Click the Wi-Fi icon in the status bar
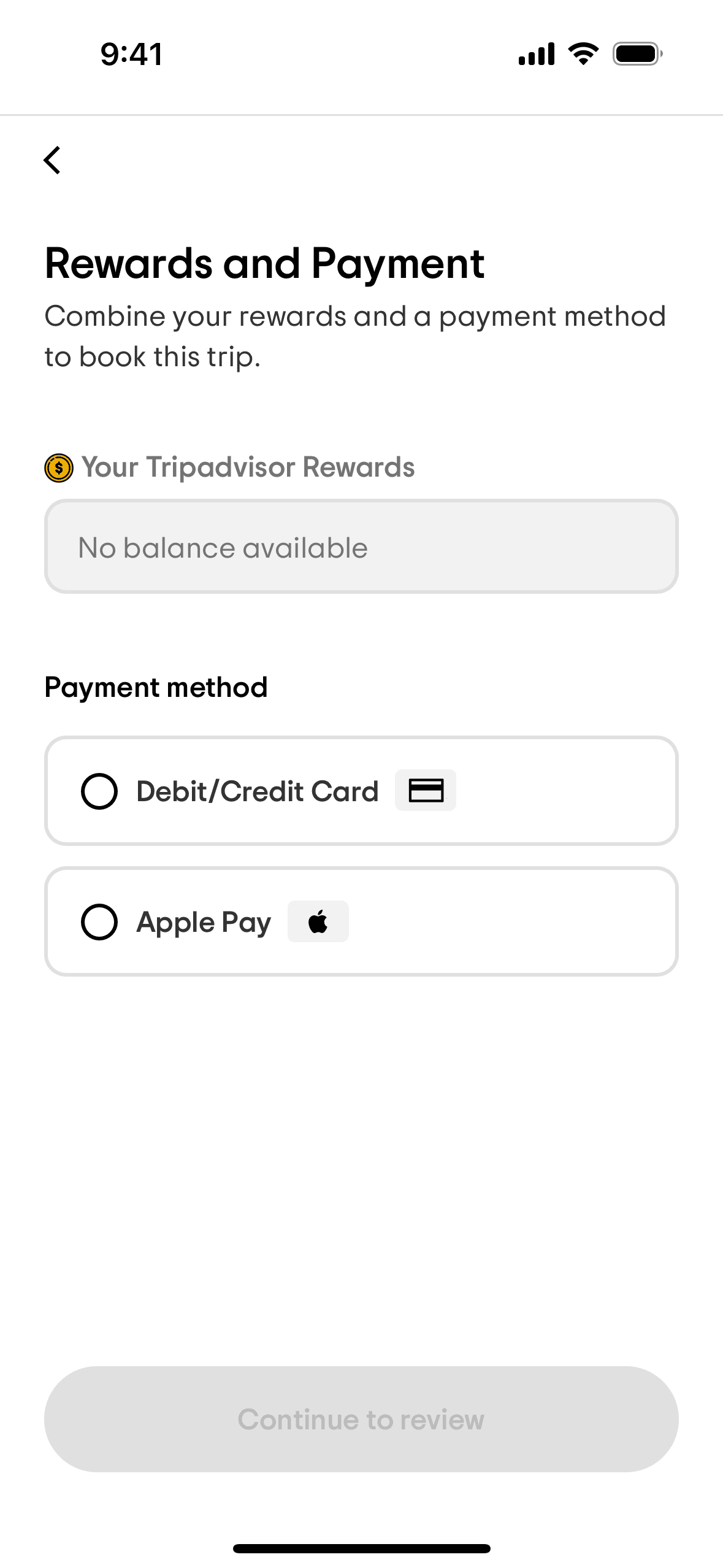The width and height of the screenshot is (723, 1568). (x=582, y=53)
